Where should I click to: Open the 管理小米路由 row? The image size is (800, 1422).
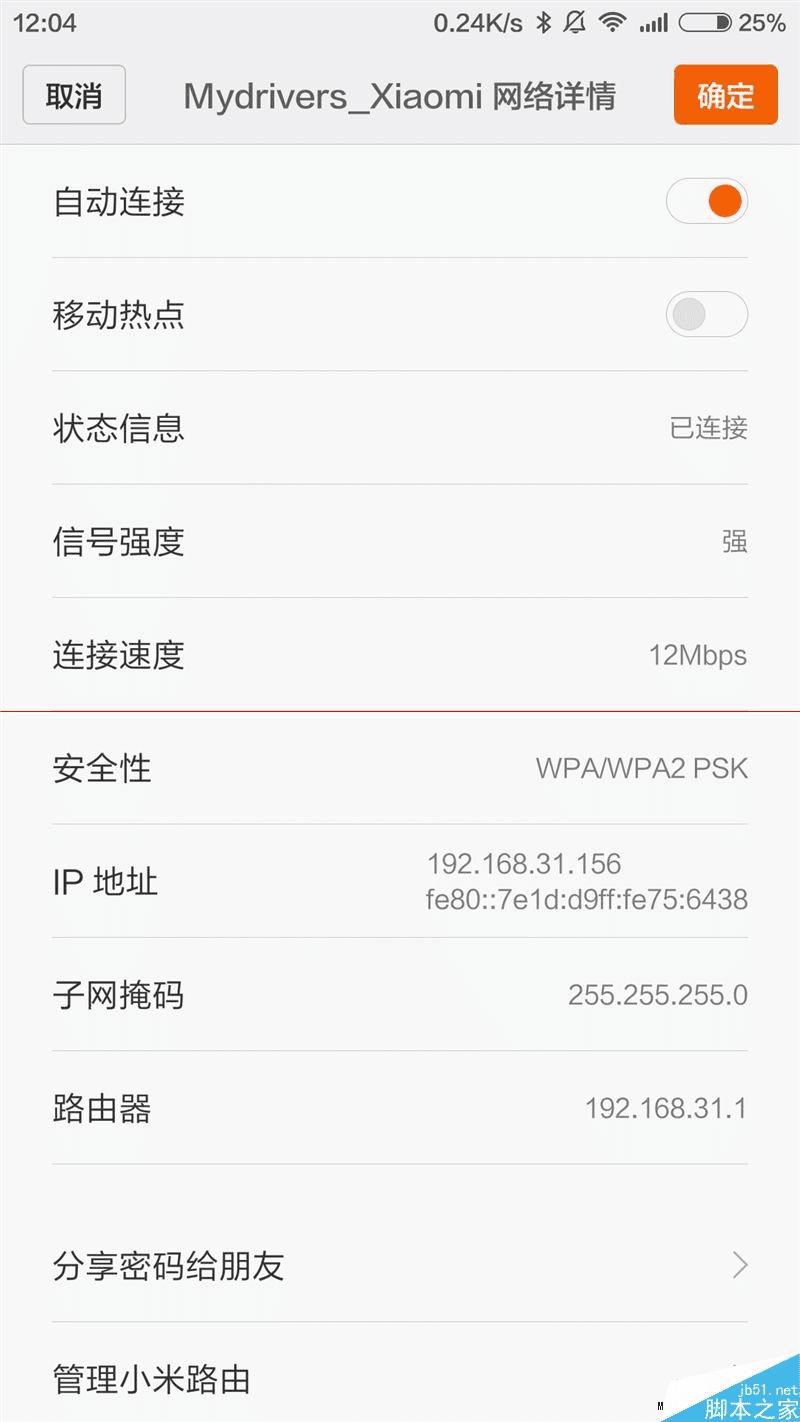(x=400, y=1380)
